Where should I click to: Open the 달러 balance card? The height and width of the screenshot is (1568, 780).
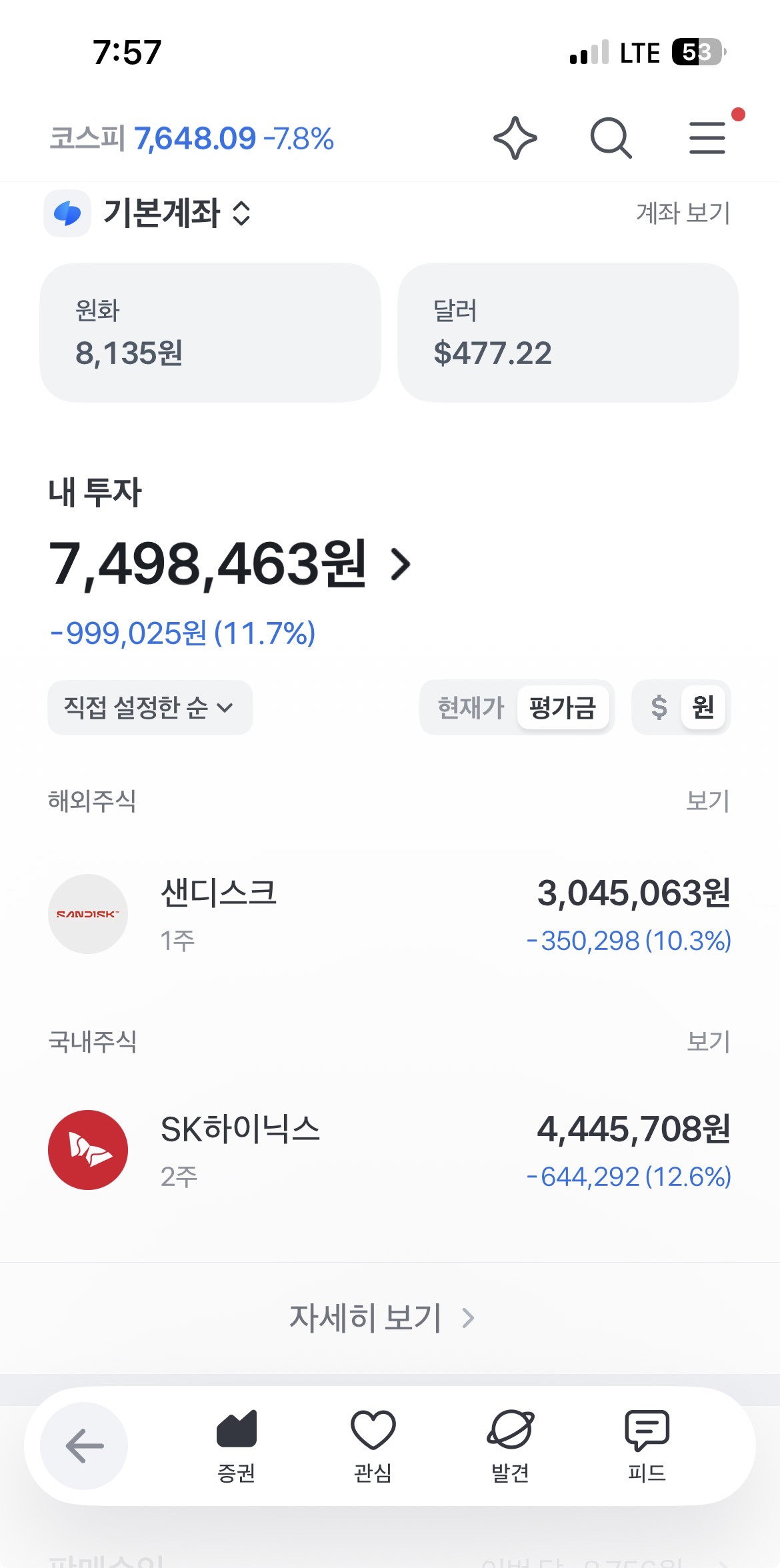[x=568, y=332]
